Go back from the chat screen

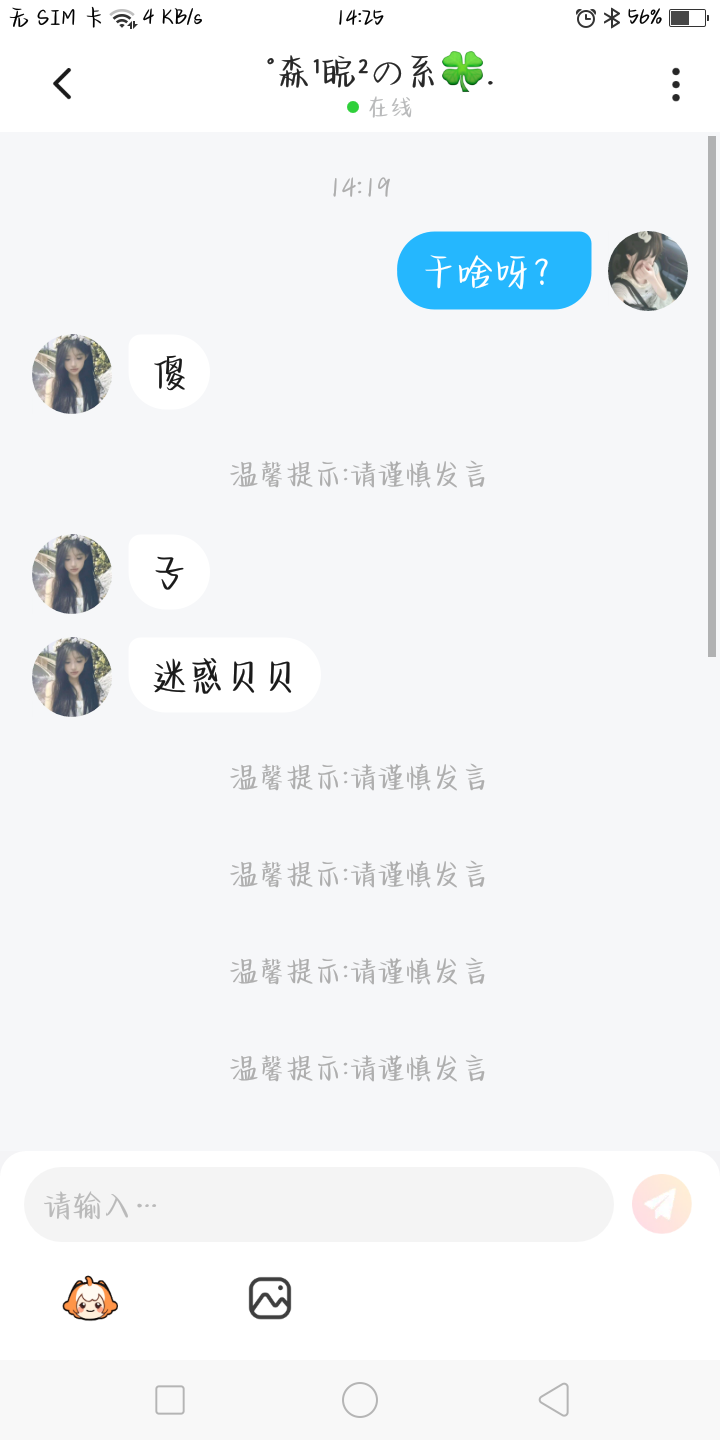[62, 84]
